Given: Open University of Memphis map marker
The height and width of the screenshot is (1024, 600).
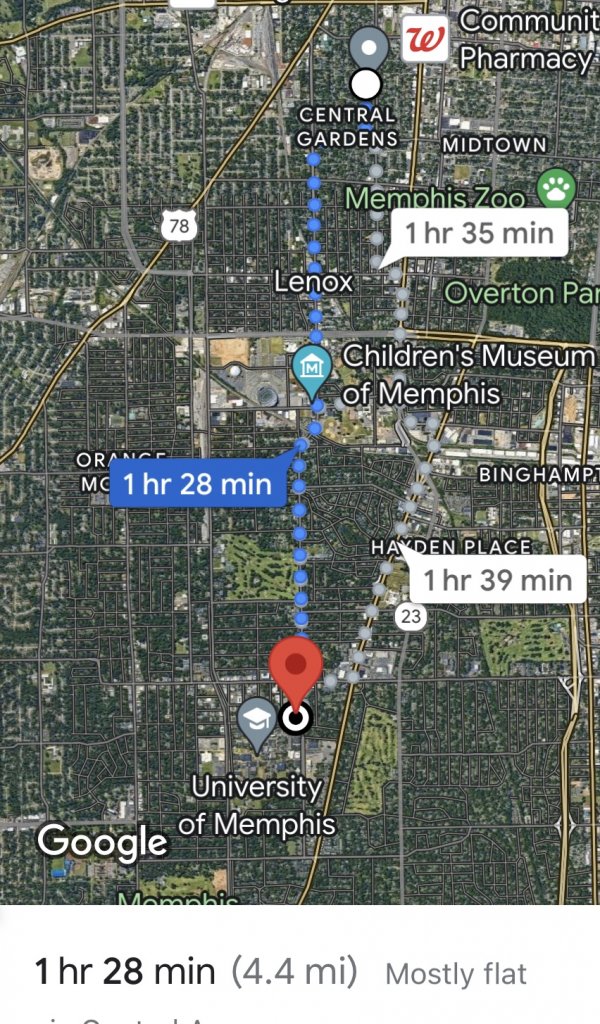Looking at the screenshot, I should (x=257, y=722).
